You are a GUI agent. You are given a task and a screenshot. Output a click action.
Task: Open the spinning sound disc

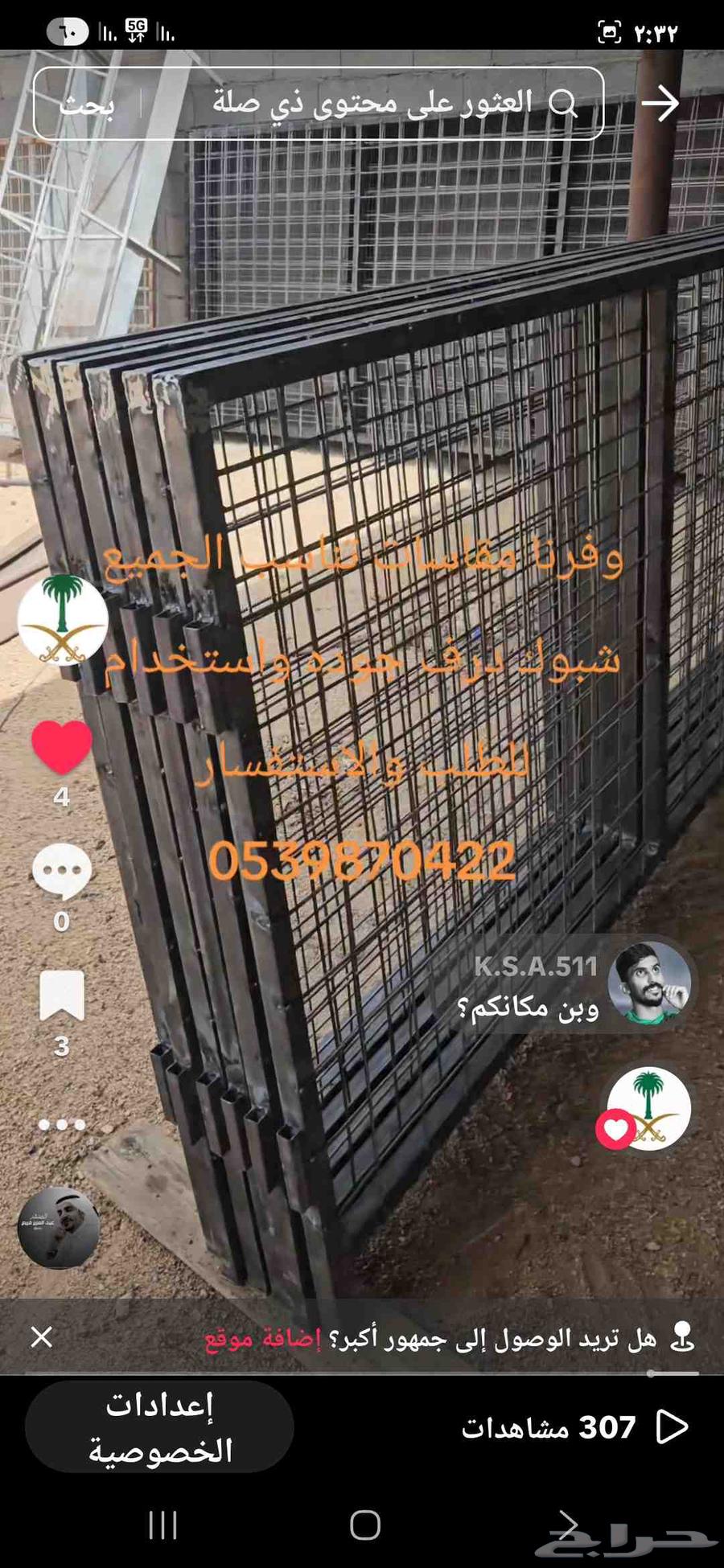point(59,1228)
